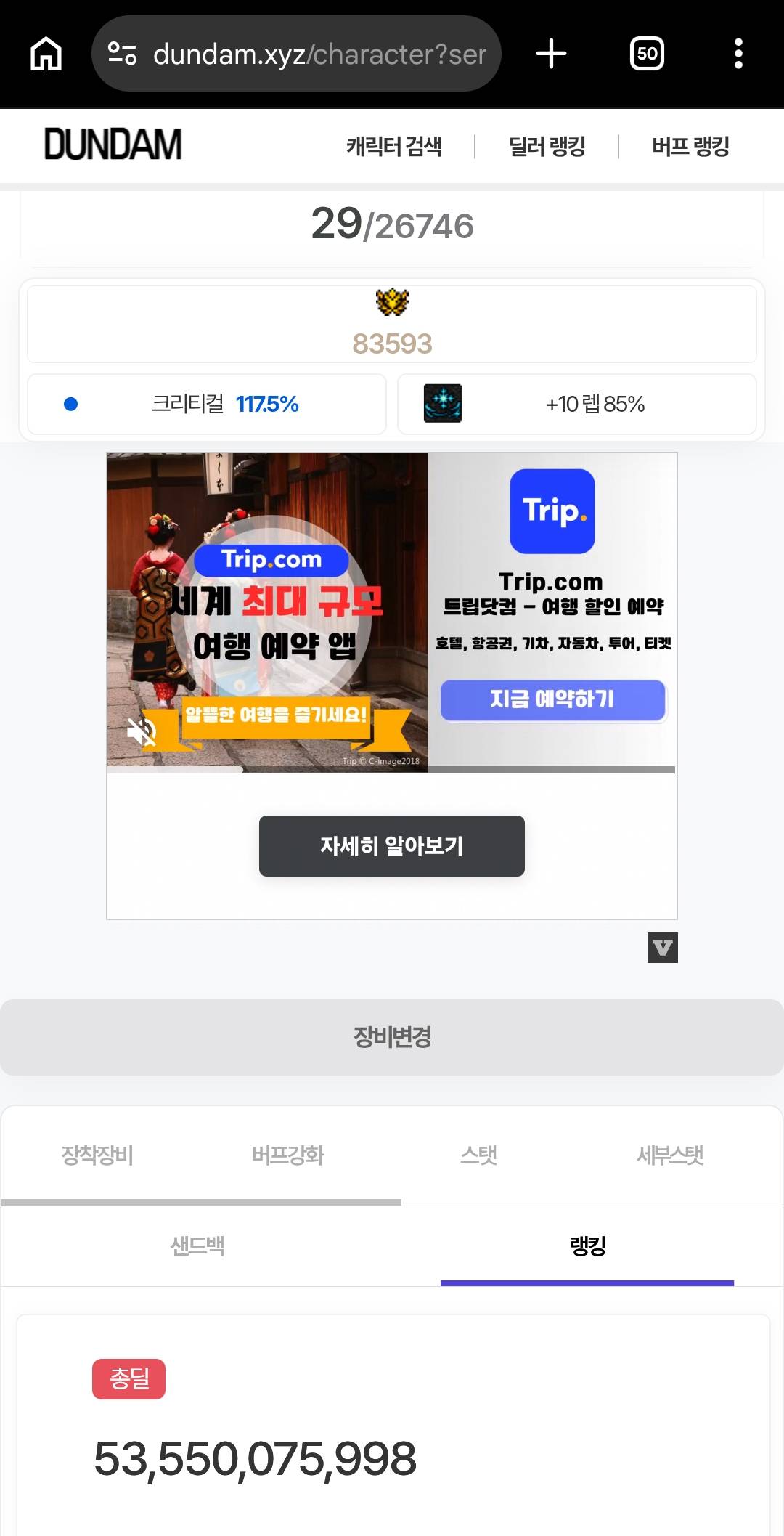The width and height of the screenshot is (784, 1536).
Task: Switch to the 장착장비 tab
Action: click(97, 1155)
